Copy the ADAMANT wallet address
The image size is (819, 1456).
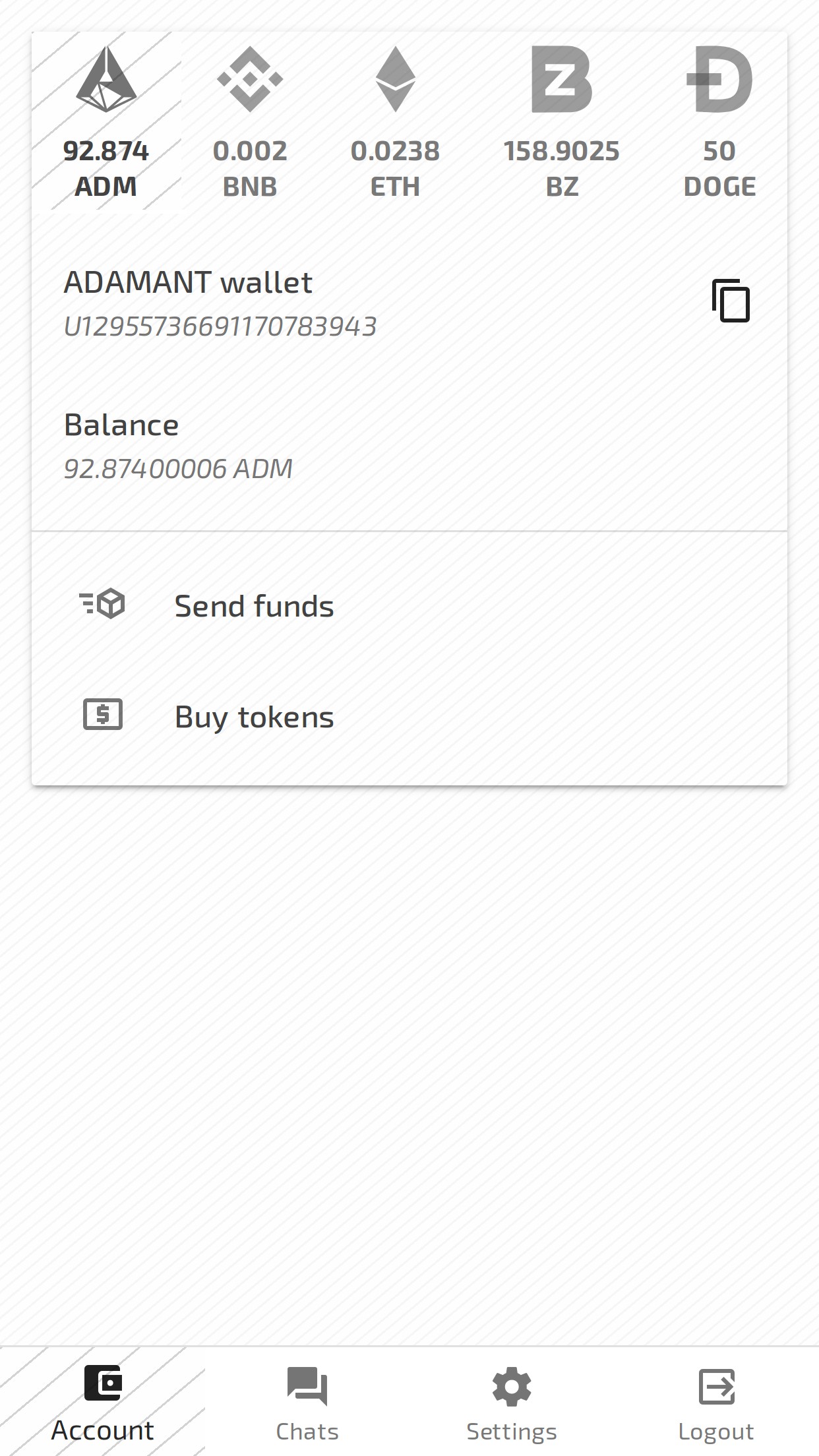point(731,301)
